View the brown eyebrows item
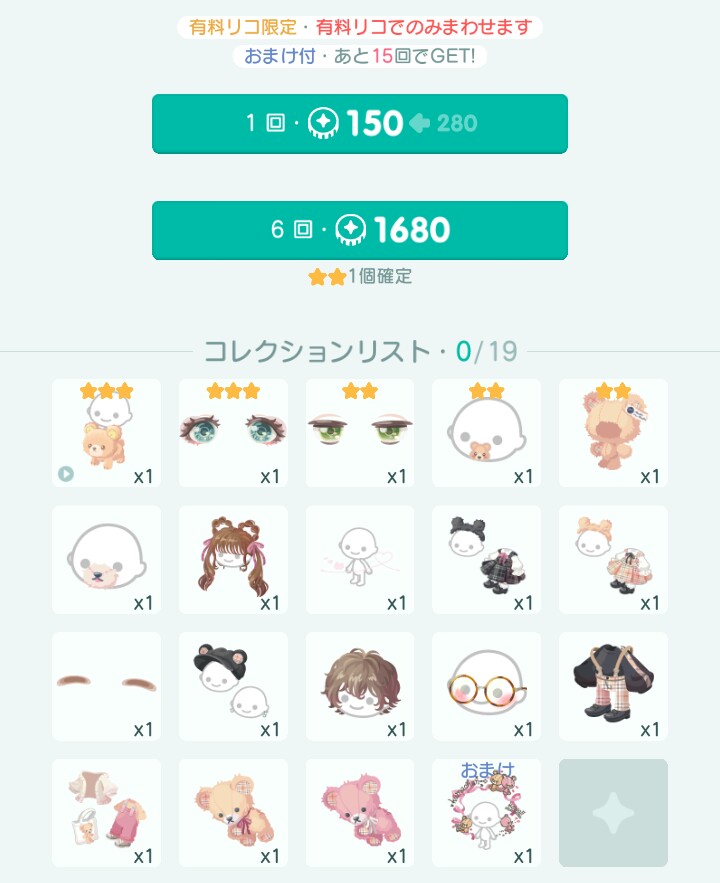The image size is (720, 883). click(x=106, y=687)
